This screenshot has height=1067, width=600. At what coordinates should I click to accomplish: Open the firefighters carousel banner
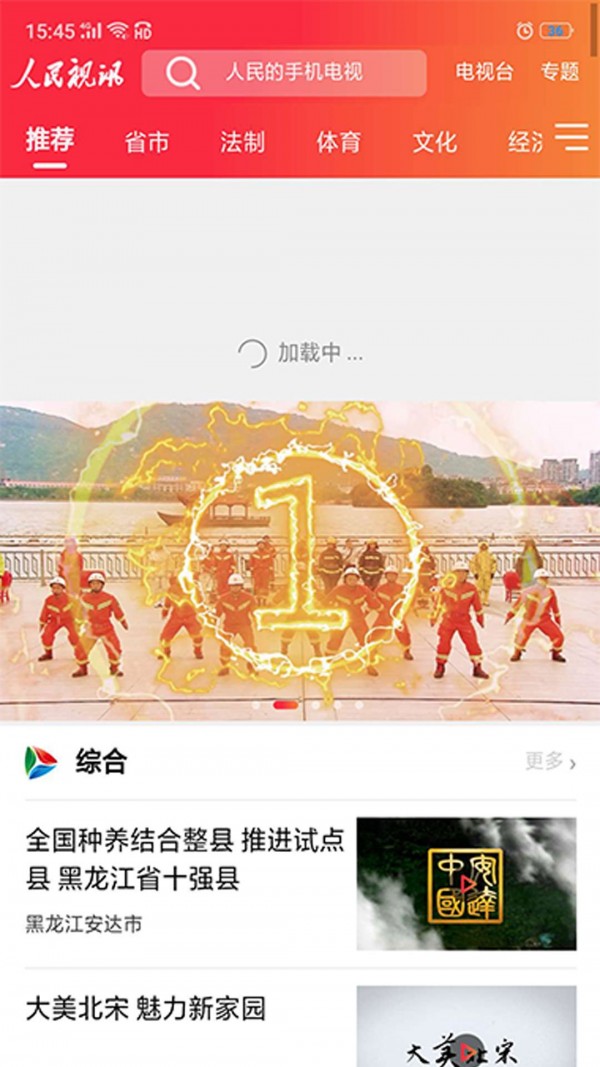[x=300, y=560]
